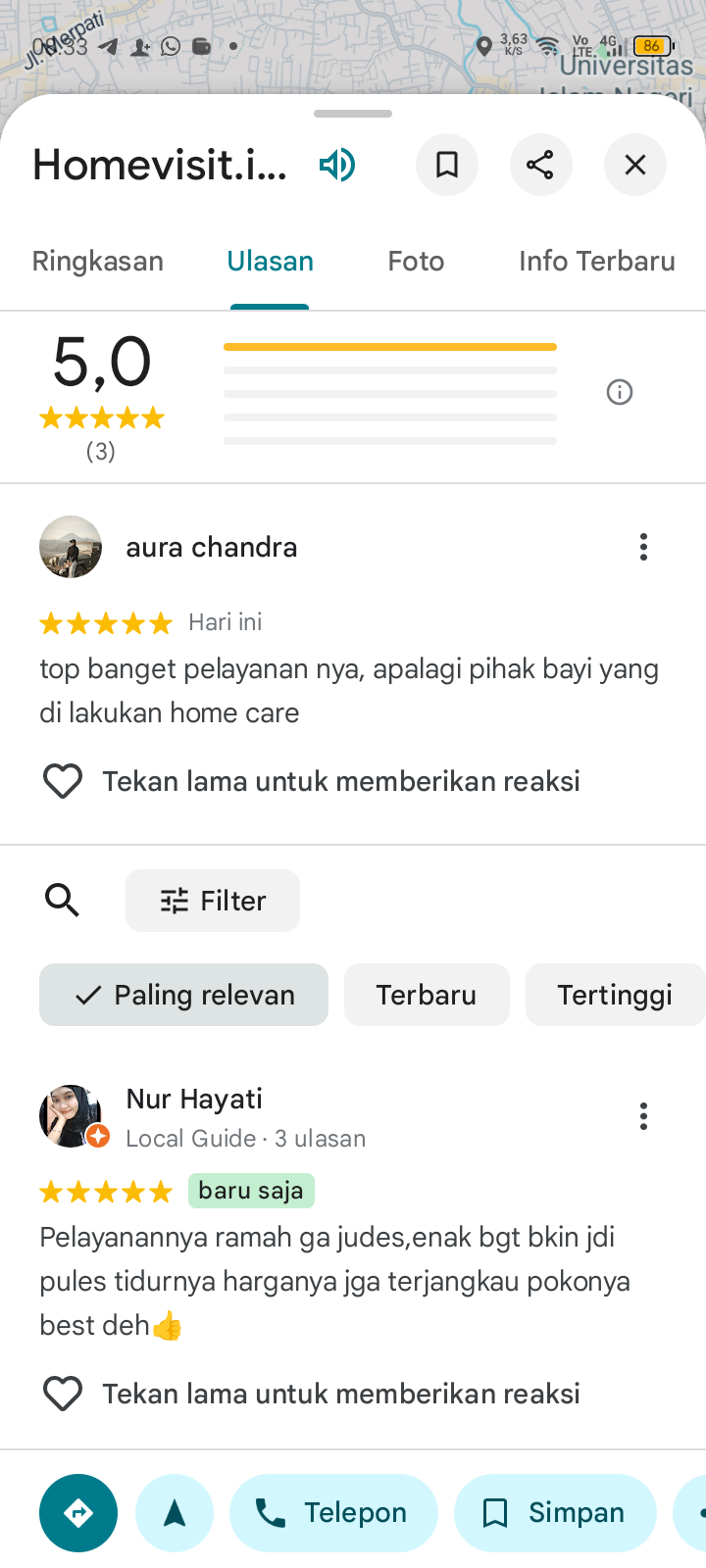Screen dimensions: 706x1568
Task: Open the Filter options
Action: [213, 901]
